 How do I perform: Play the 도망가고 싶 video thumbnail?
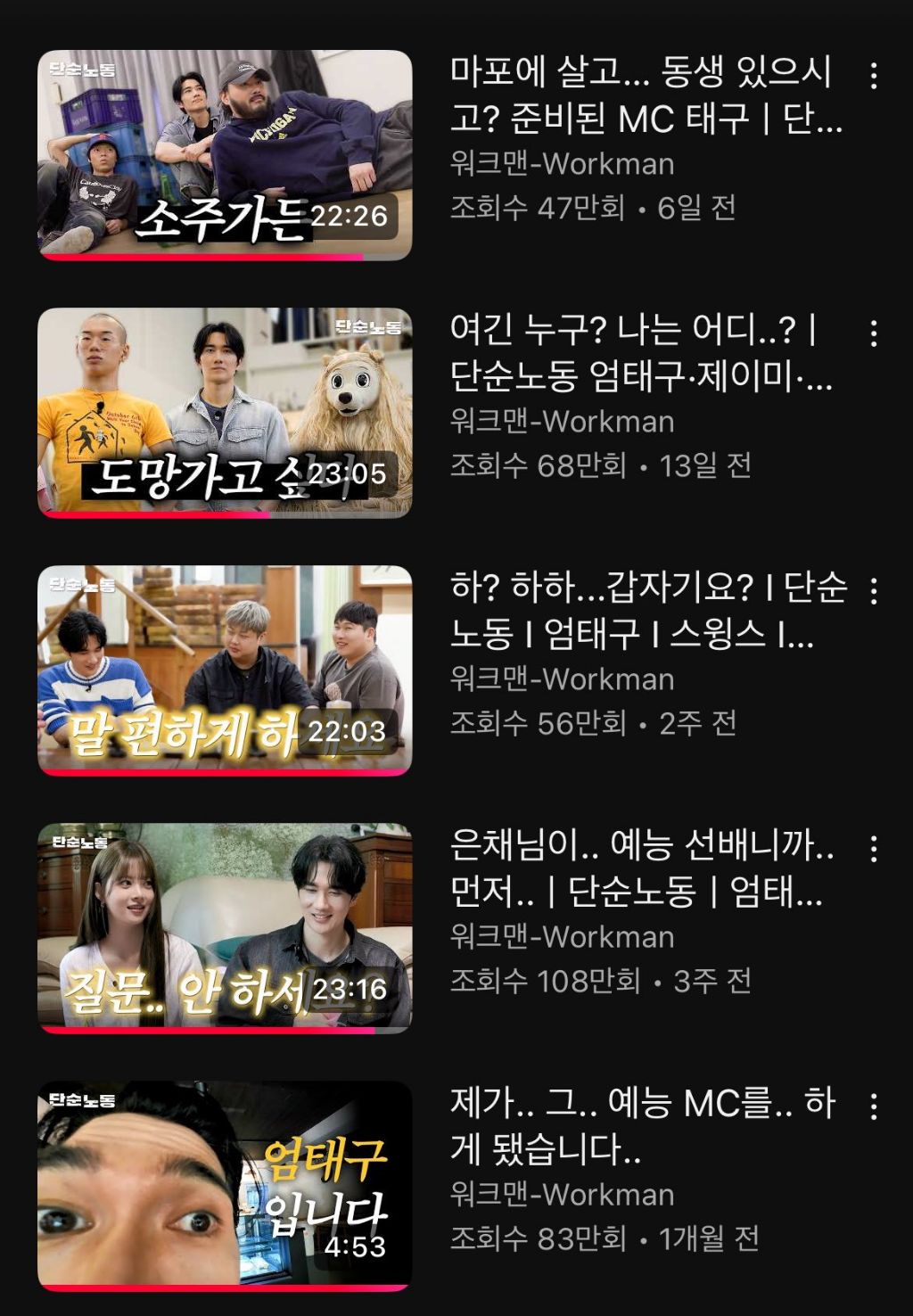click(x=223, y=412)
